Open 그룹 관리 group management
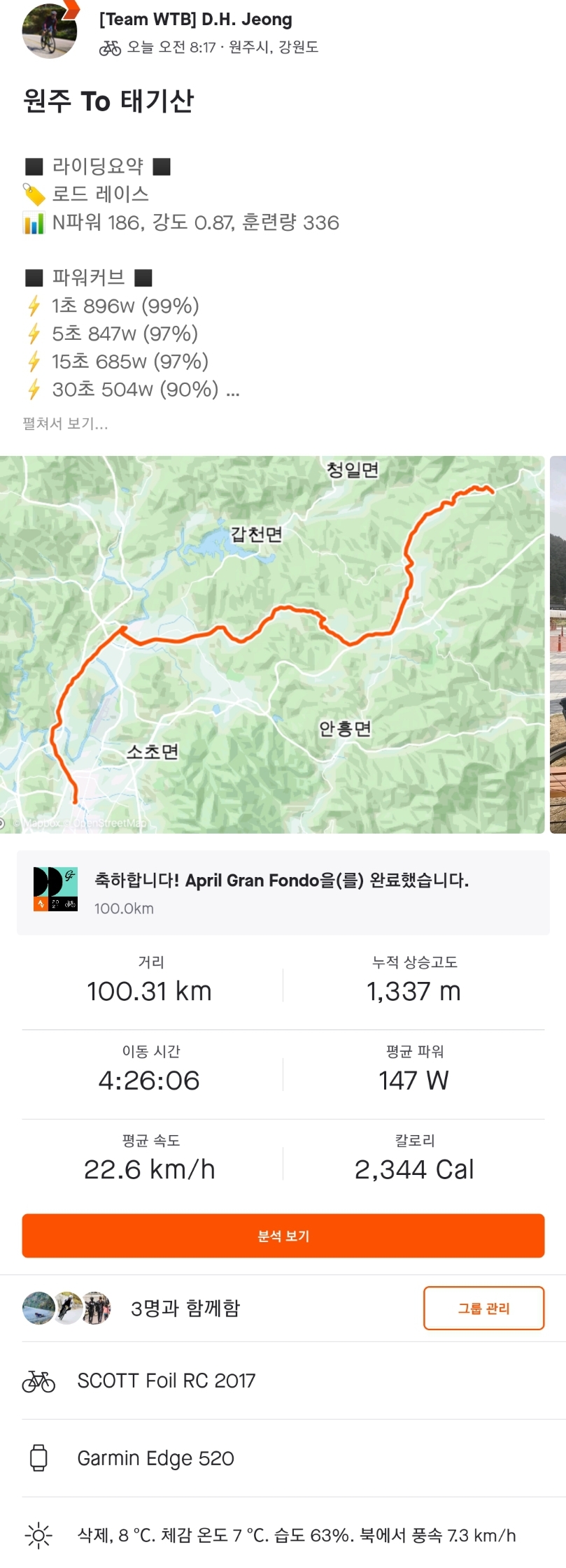Viewport: 566px width, 1568px height. click(483, 1308)
